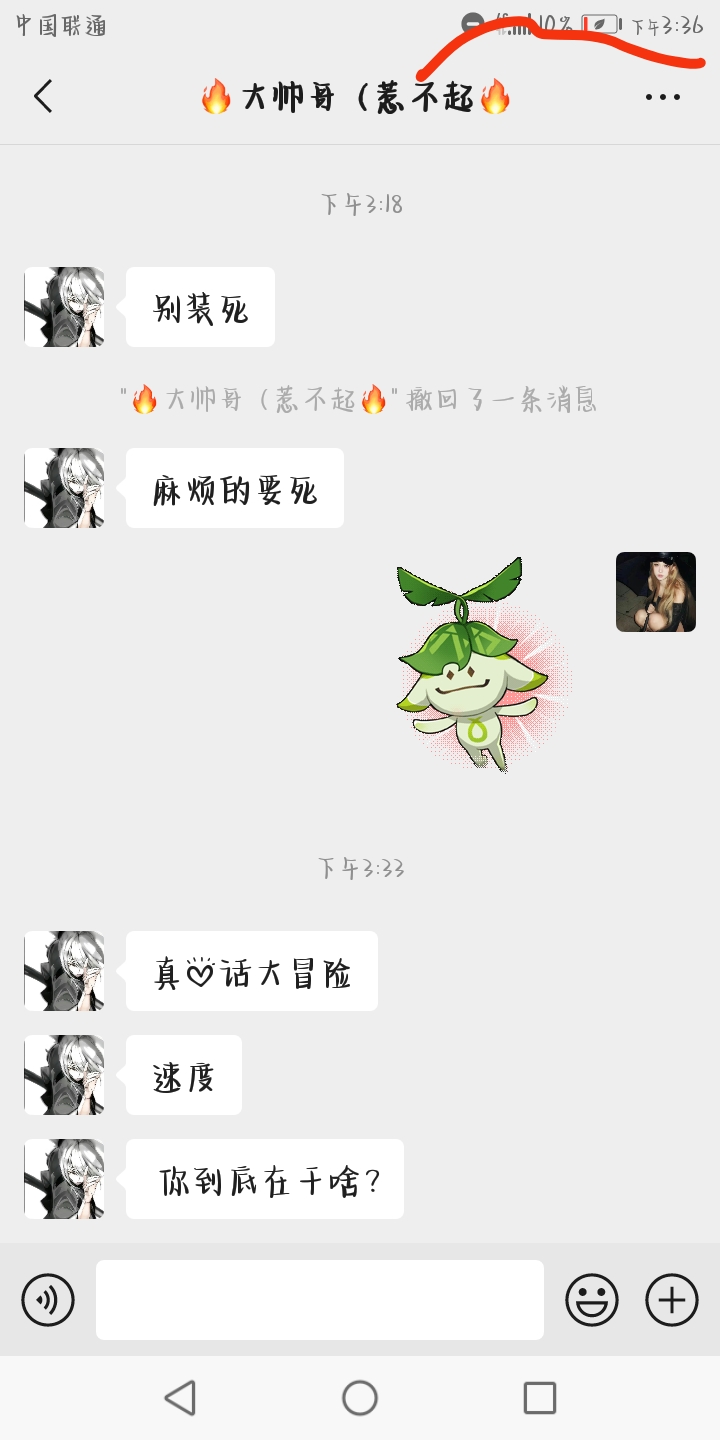The width and height of the screenshot is (720, 1440).
Task: Open sender's avatar next to 别装死
Action: [x=64, y=307]
